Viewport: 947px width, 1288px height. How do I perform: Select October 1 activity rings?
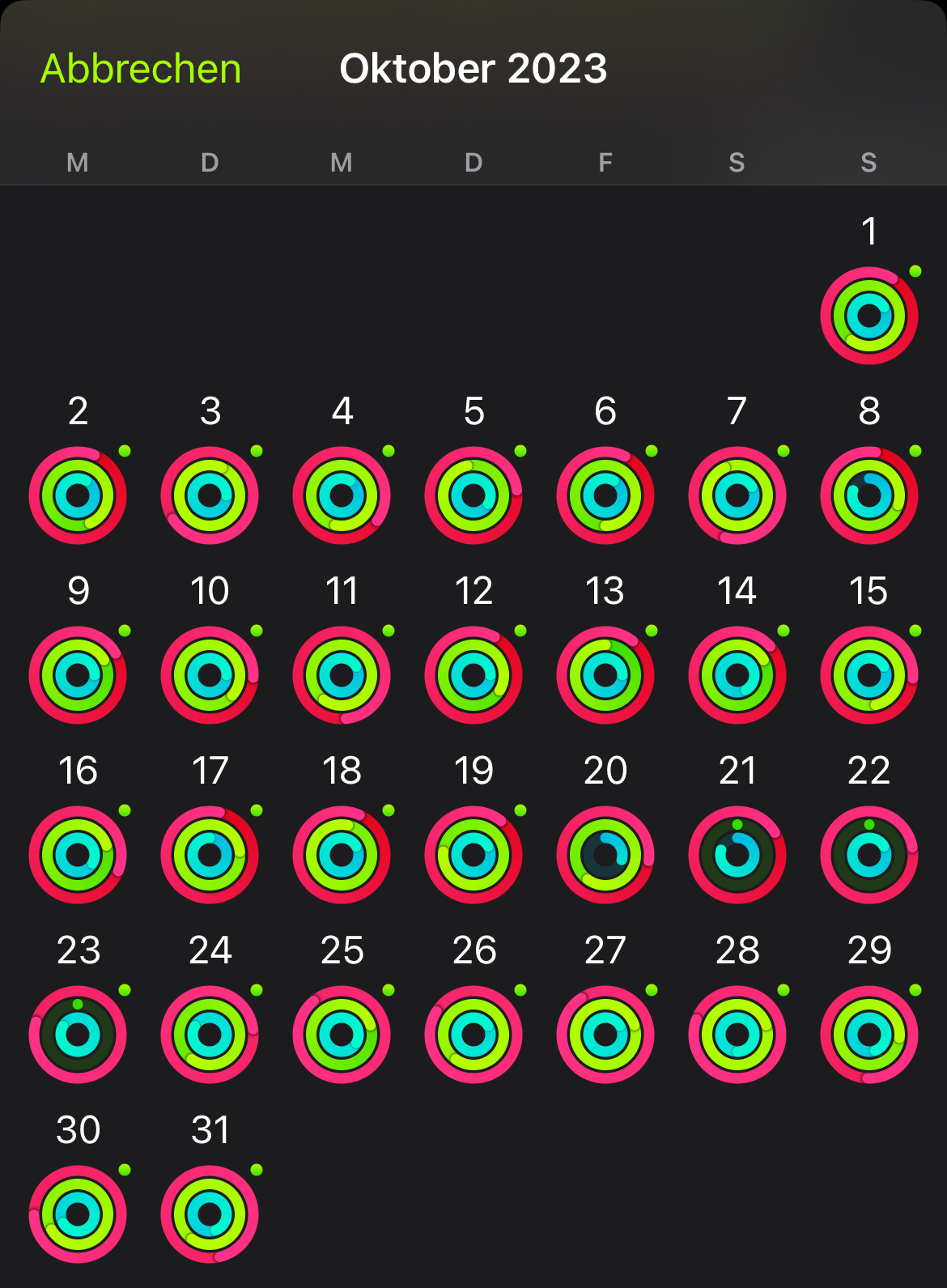pos(868,316)
